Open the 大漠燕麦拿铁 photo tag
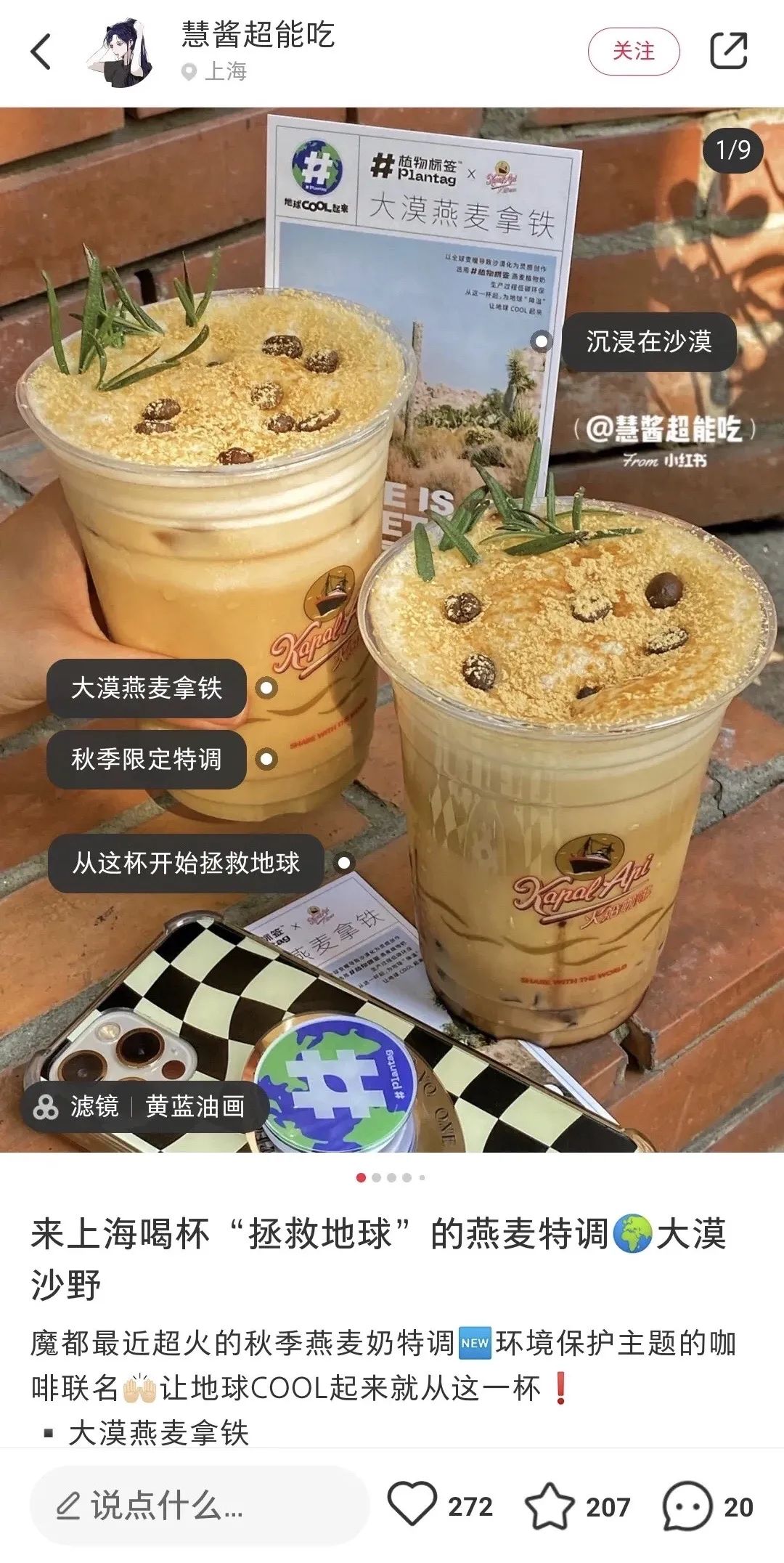The height and width of the screenshot is (1563, 784). coord(147,688)
